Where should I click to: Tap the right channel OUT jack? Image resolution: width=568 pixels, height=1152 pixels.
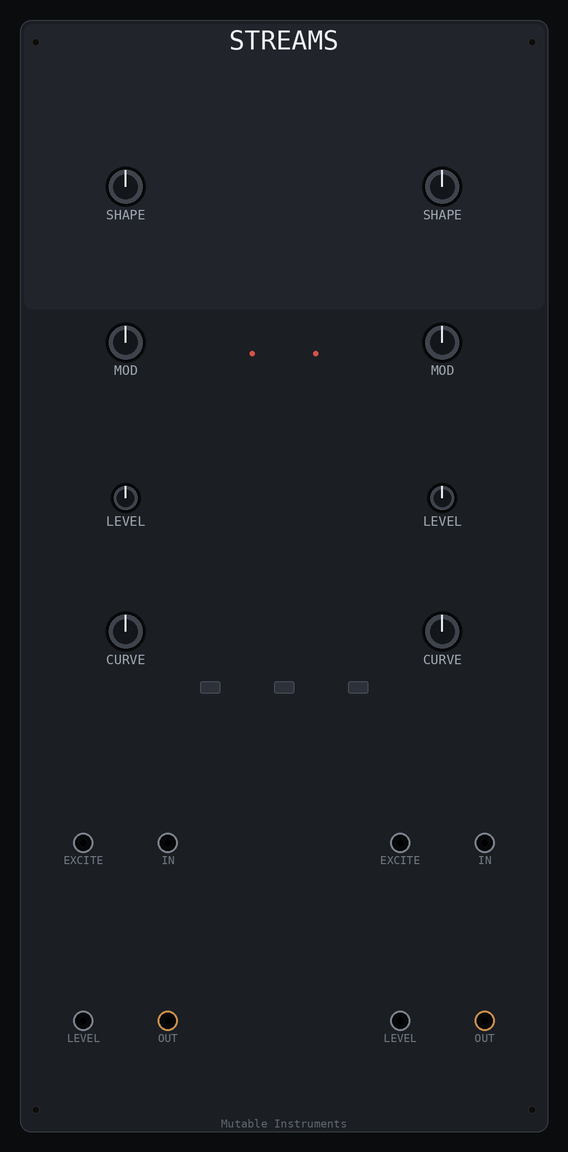484,1020
